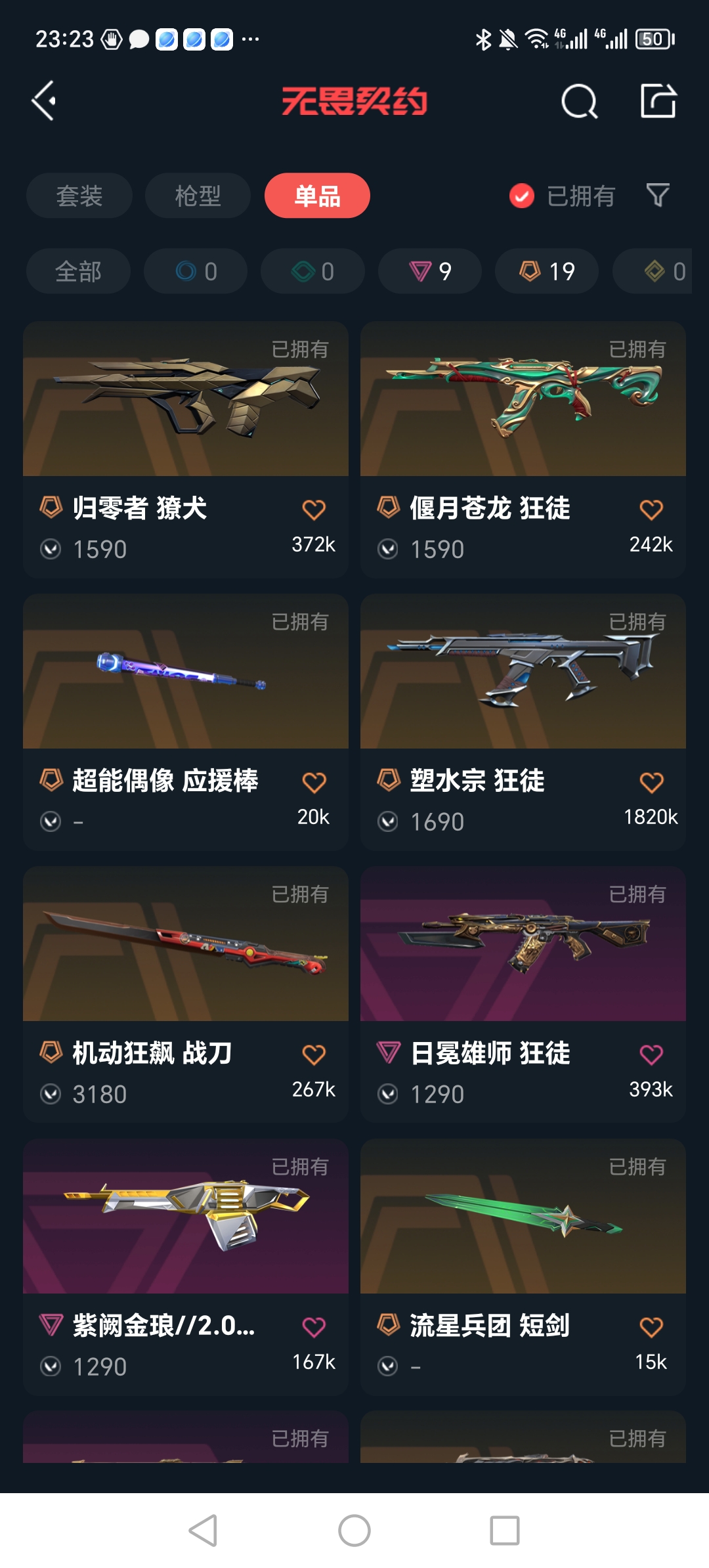Screen dimensions: 709x1568
Task: Select the purple rarity filter showing 9
Action: (x=430, y=271)
